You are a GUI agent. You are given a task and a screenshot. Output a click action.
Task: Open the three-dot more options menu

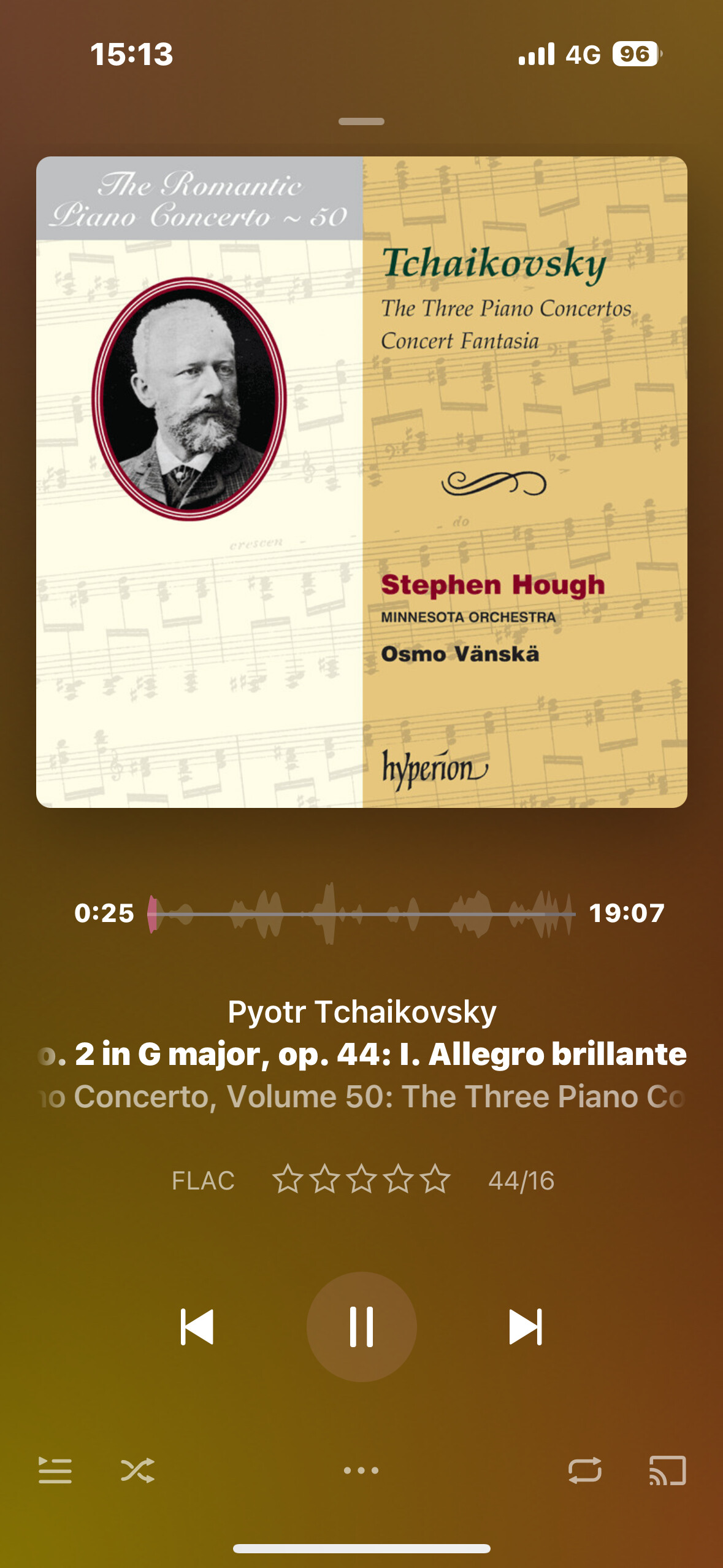361,1470
